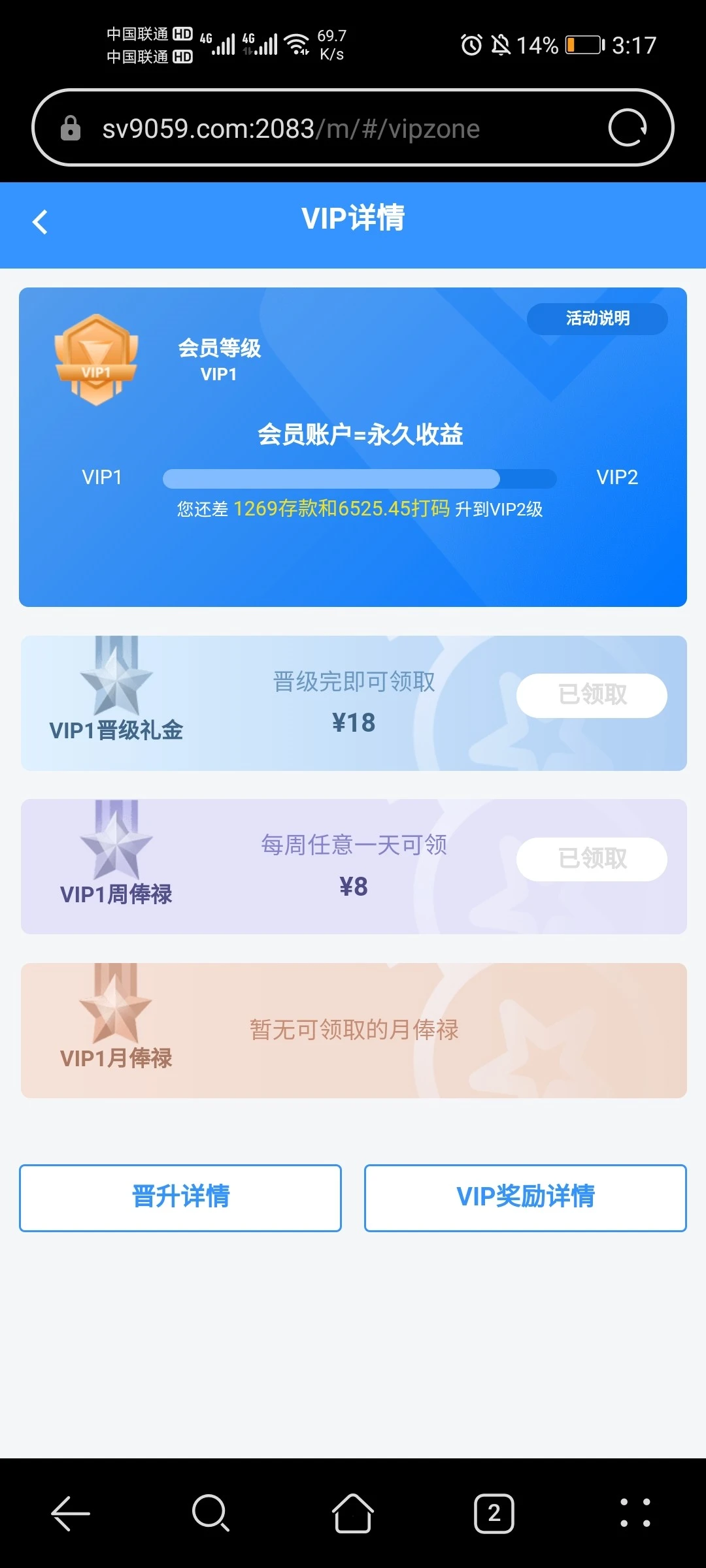Open 活动说明 activity description
The width and height of the screenshot is (706, 1568).
597,319
